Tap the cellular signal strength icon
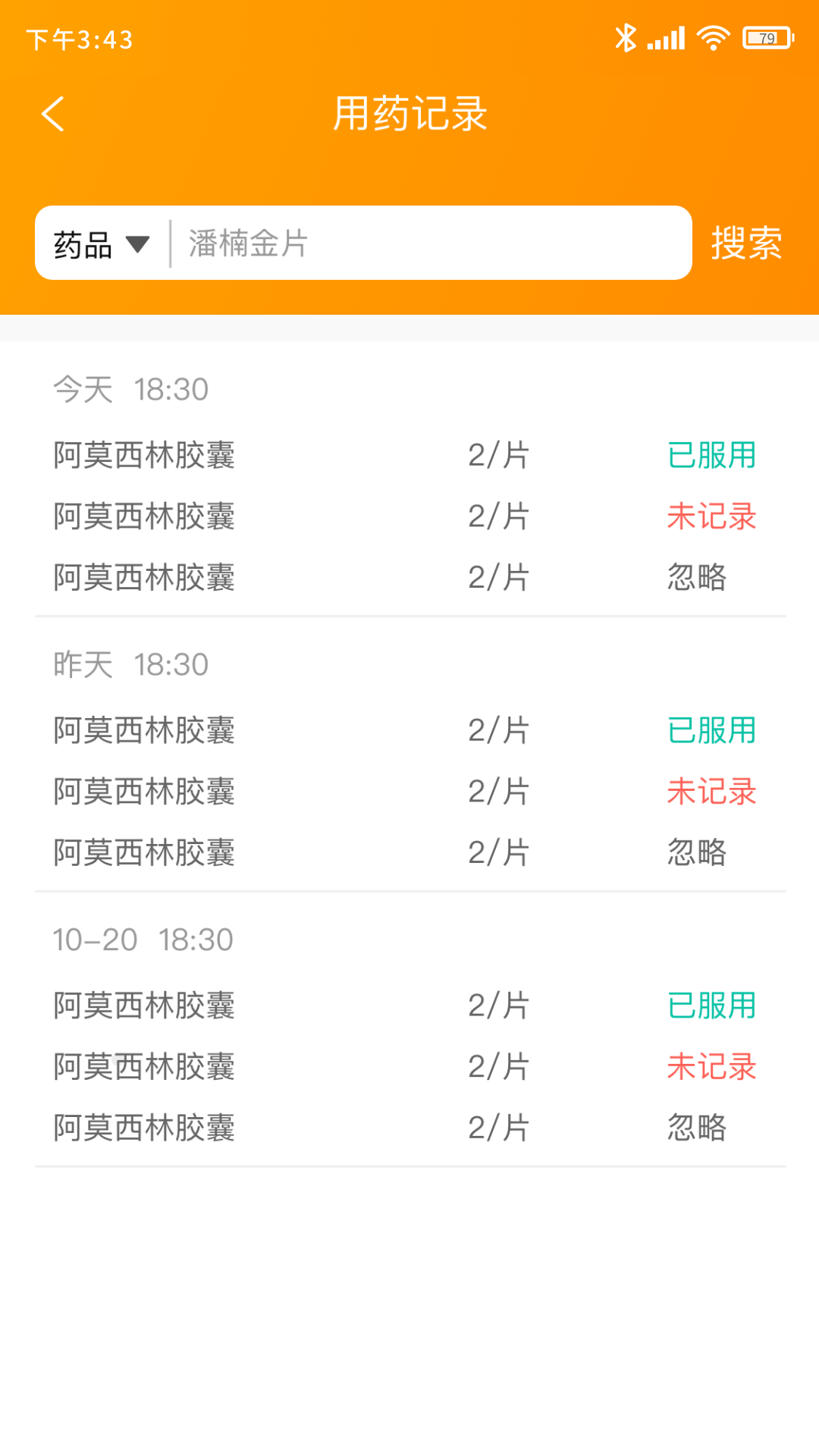Viewport: 819px width, 1456px height. point(665,36)
